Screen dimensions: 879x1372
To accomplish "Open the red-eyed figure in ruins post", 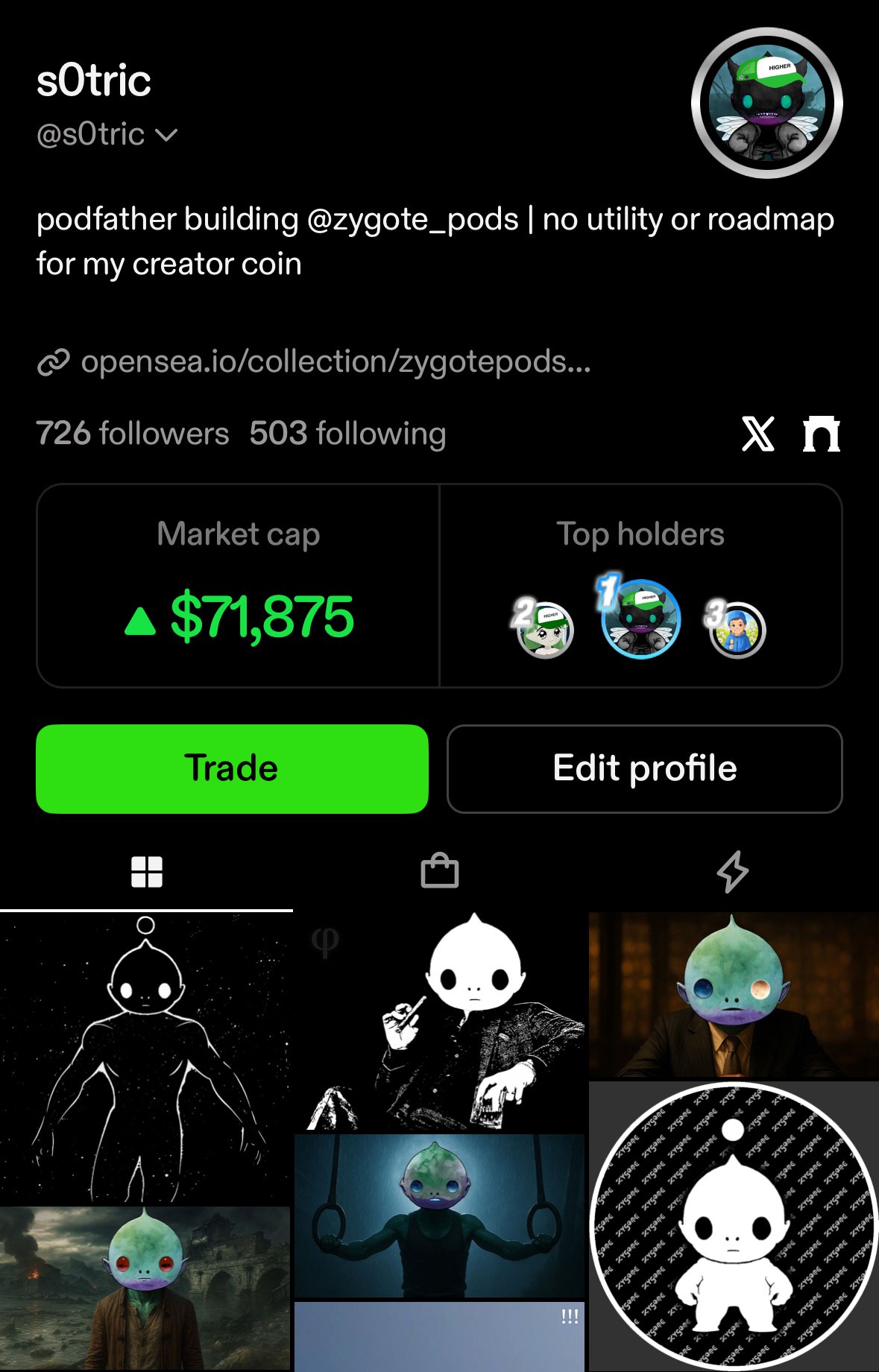I will click(x=145, y=1288).
